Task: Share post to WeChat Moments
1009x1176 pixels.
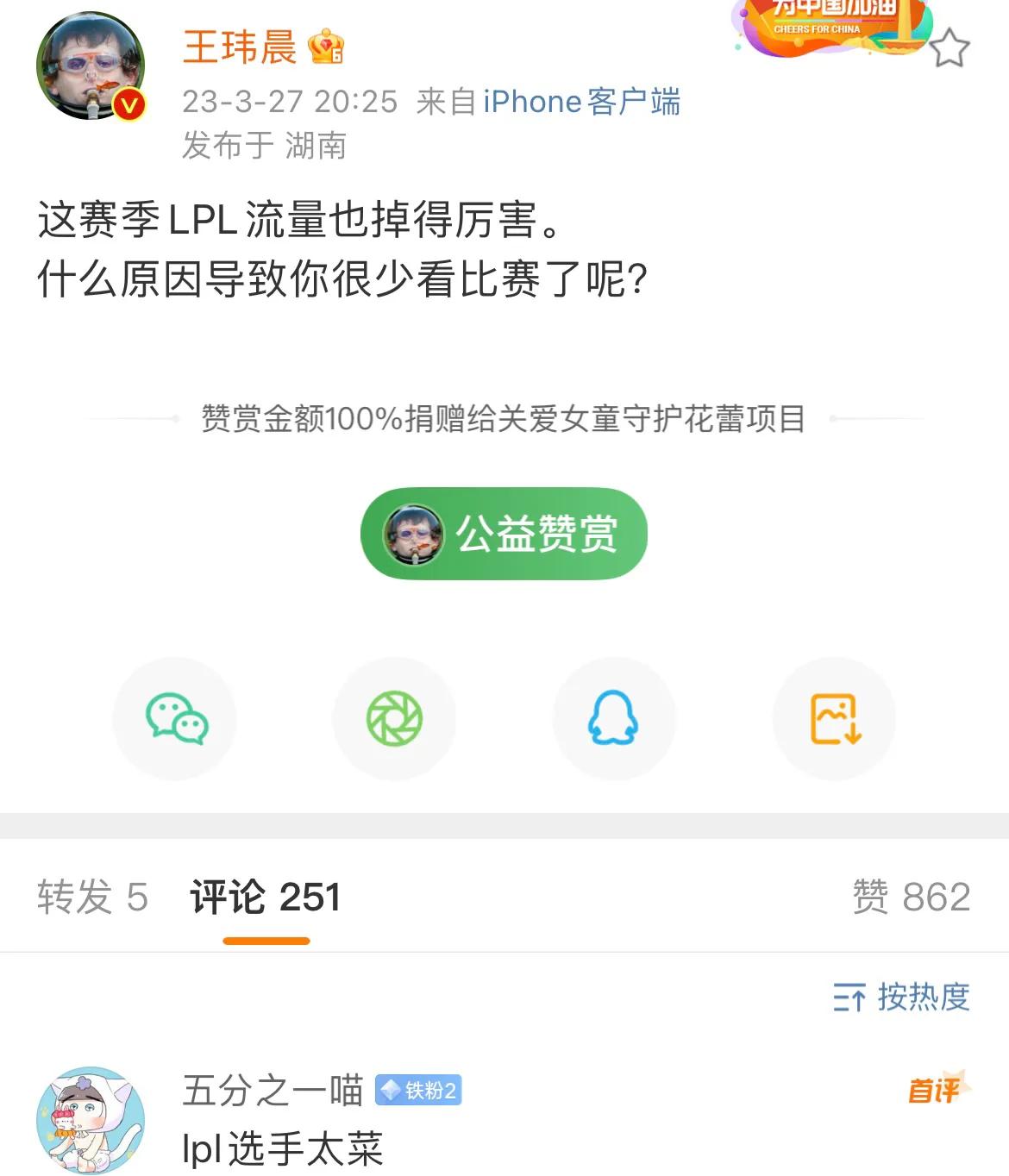Action: 394,718
